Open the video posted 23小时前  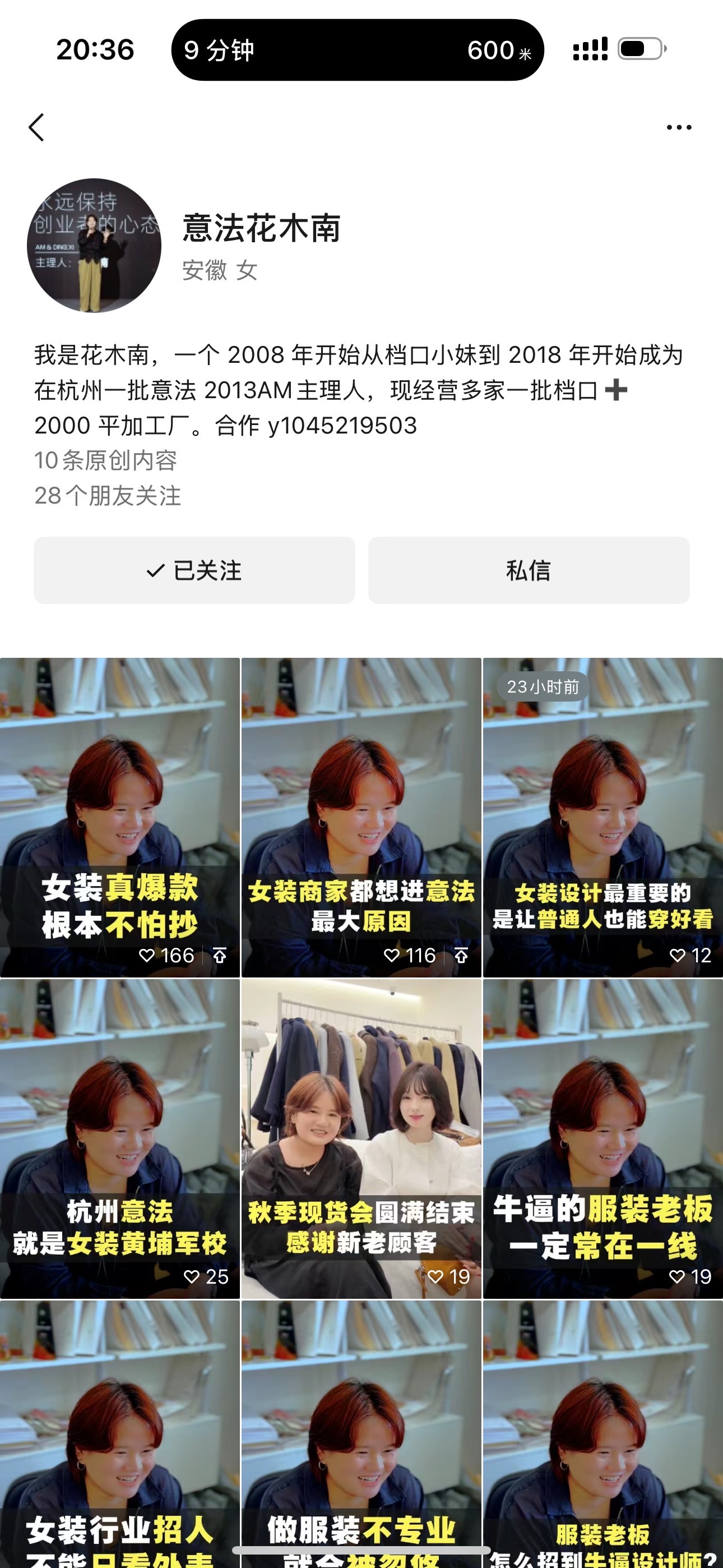603,818
